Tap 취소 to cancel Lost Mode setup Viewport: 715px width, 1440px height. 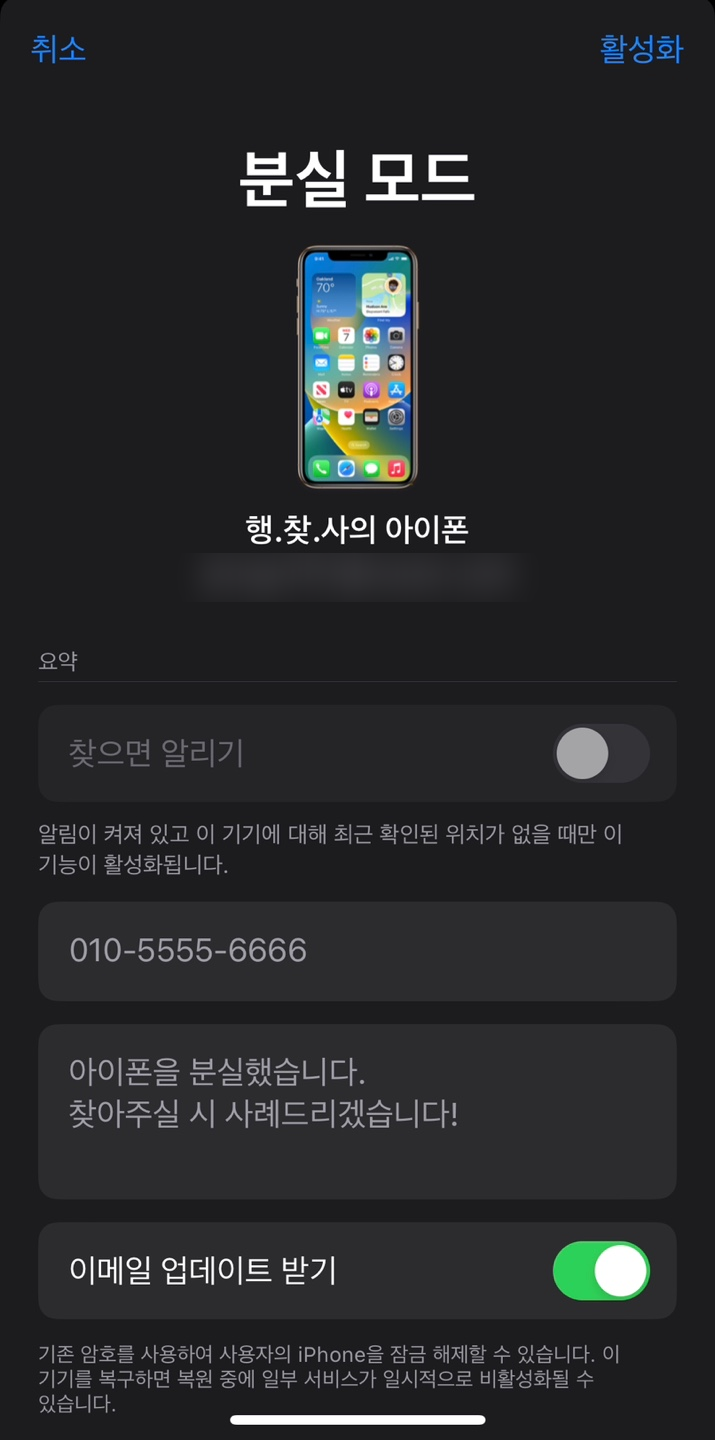coord(58,48)
